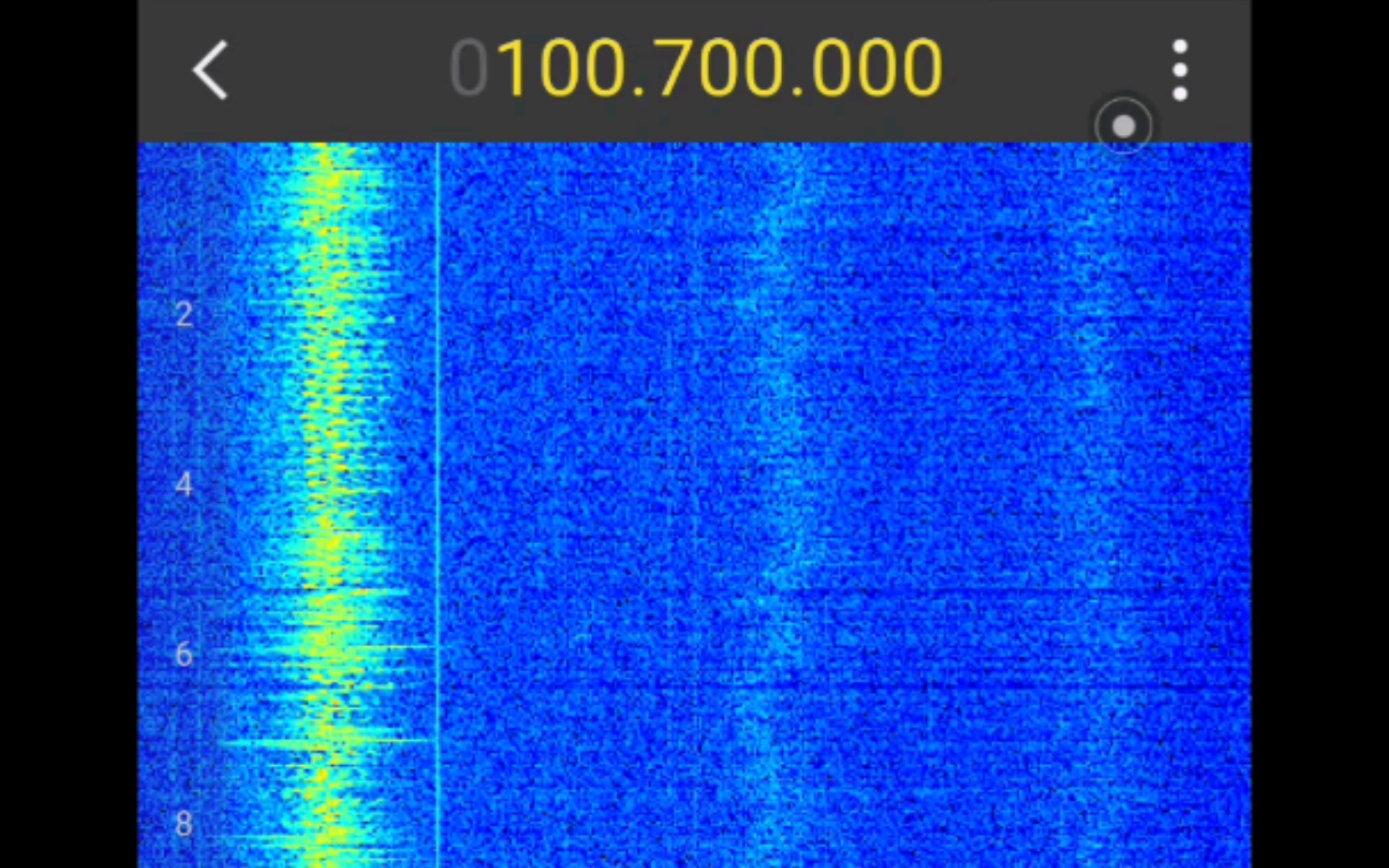The height and width of the screenshot is (868, 1389).
Task: Tap the round record button
Action: pos(1123,126)
